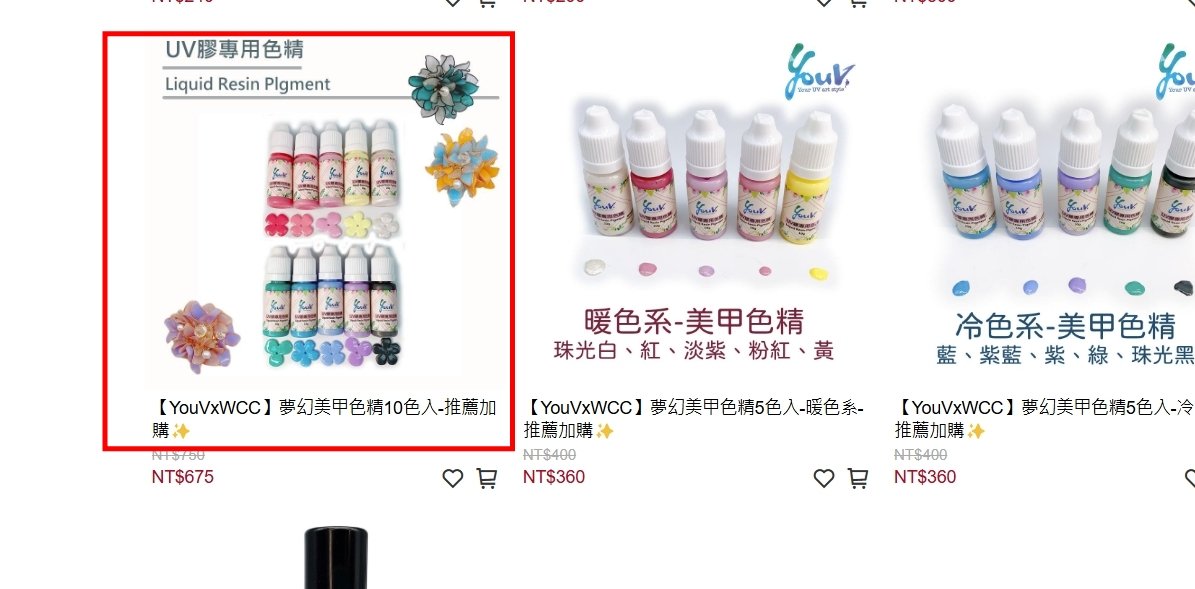1195x589 pixels.
Task: Add the NT$675 10-color set to cart
Action: [x=487, y=479]
